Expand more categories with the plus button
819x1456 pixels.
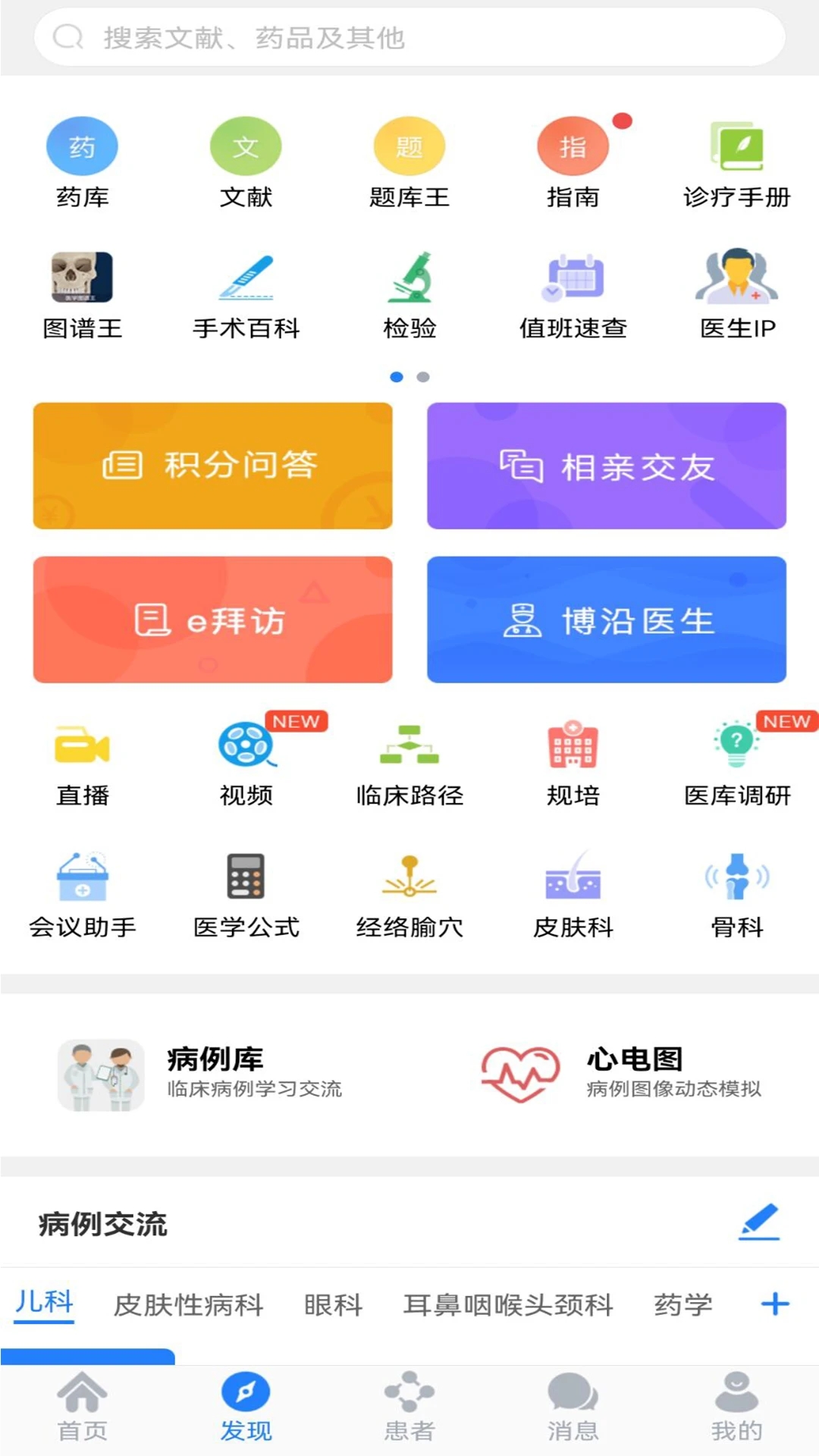(775, 1304)
